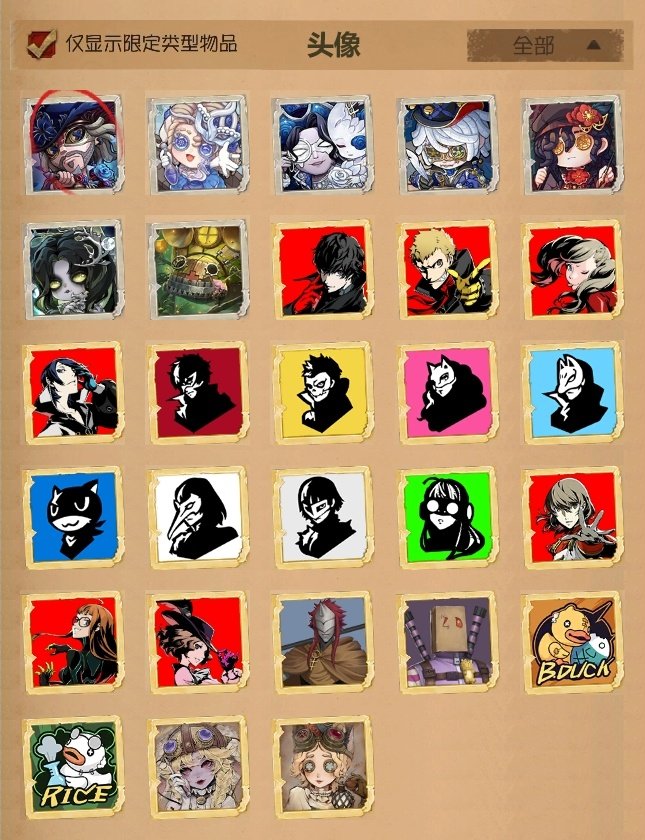Select the white background long-nose mask avatar
Screen dimensions: 645x840
(197, 517)
